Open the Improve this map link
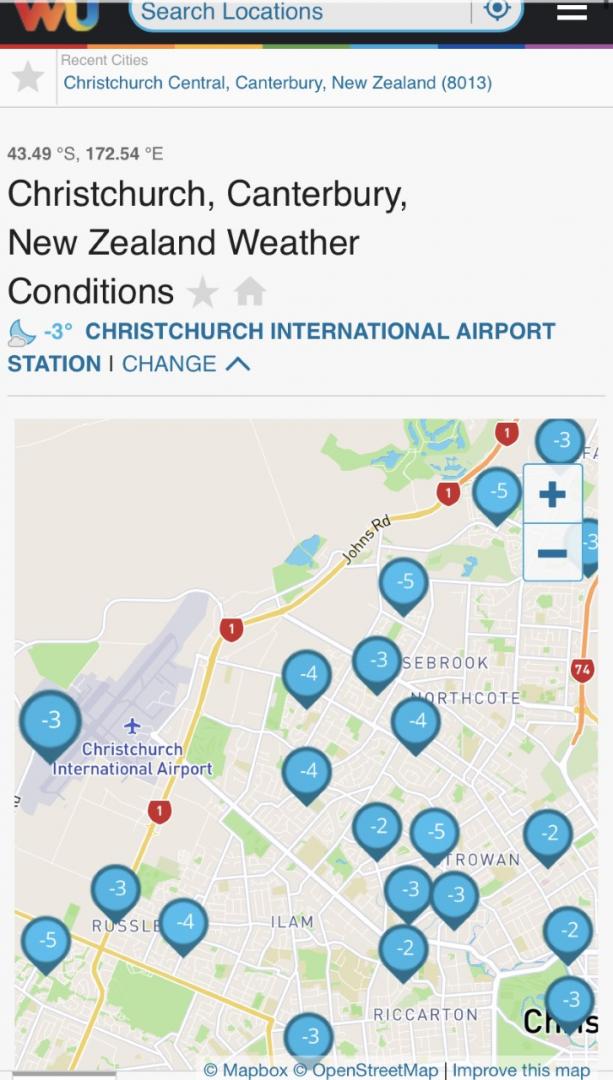 coord(521,1070)
